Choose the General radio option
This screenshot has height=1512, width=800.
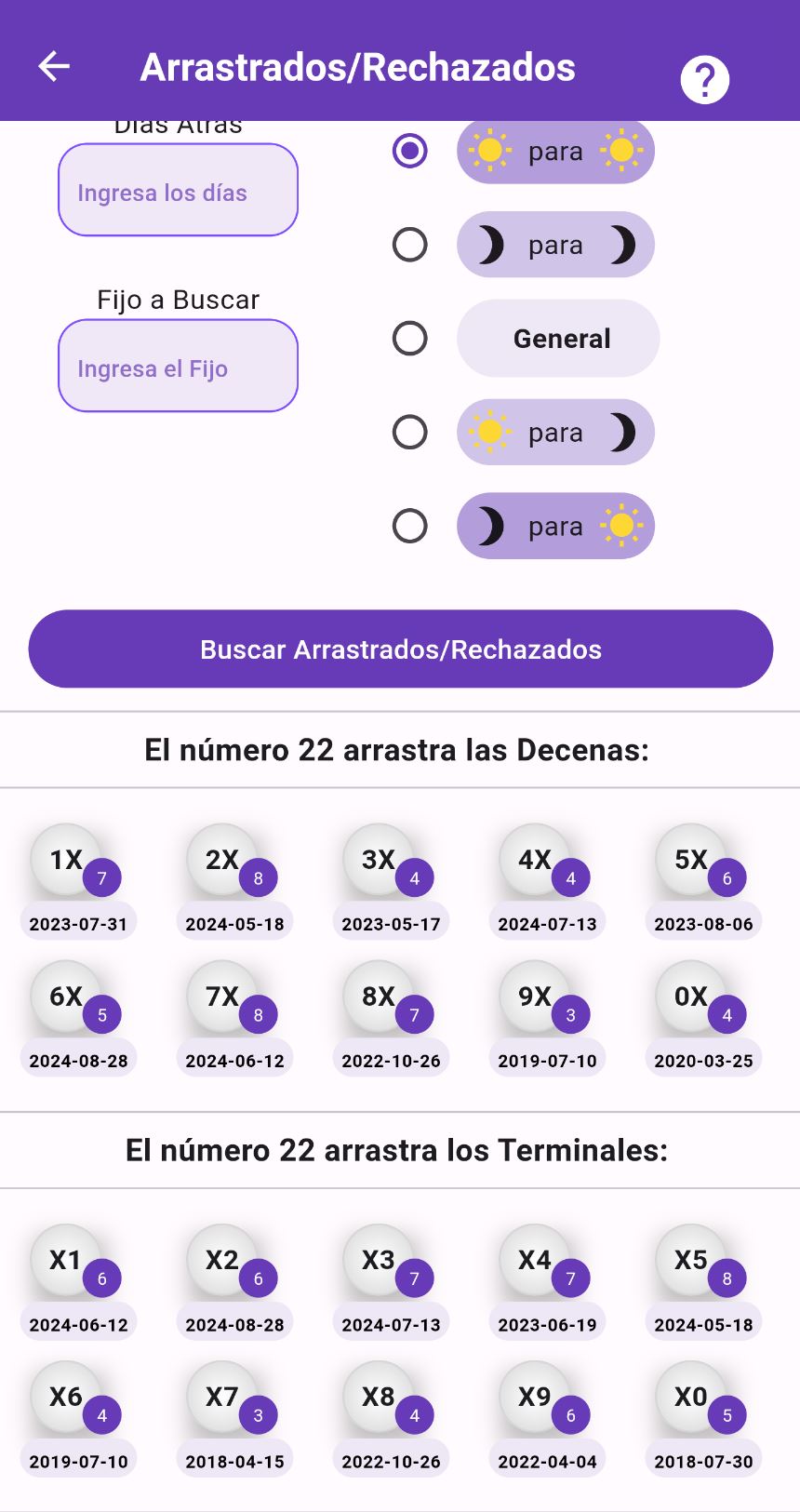pos(410,338)
